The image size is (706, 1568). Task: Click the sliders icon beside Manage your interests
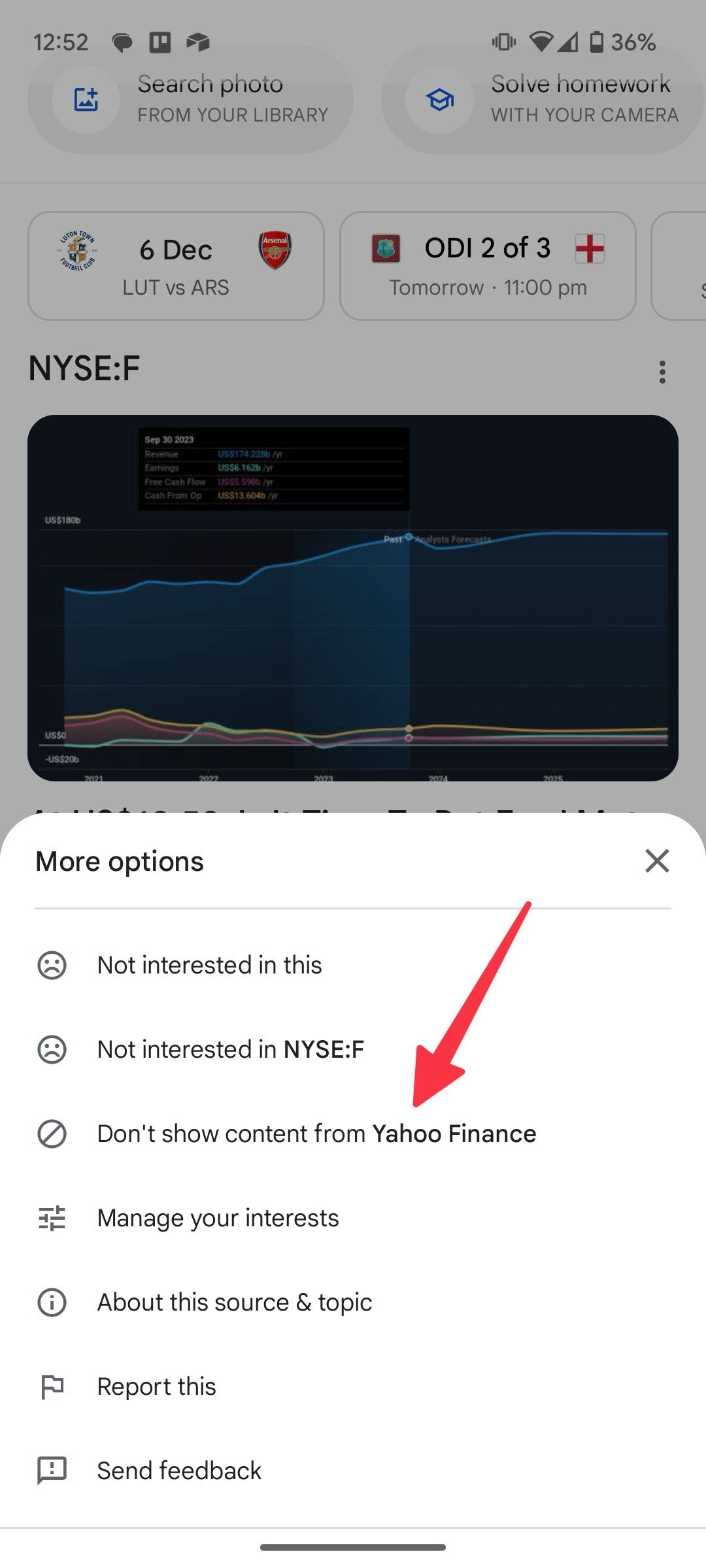click(53, 1217)
